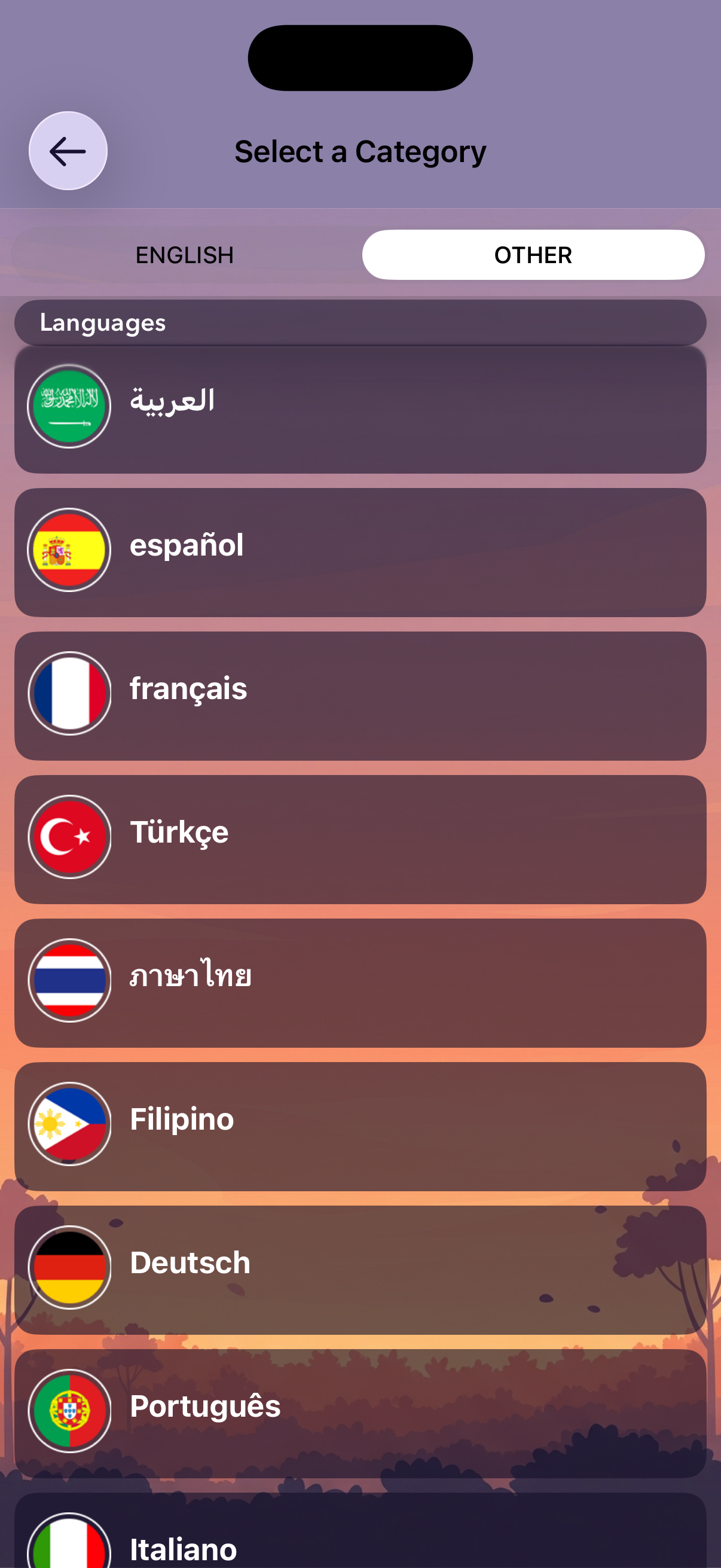Switch to the ENGLISH tab

point(184,254)
